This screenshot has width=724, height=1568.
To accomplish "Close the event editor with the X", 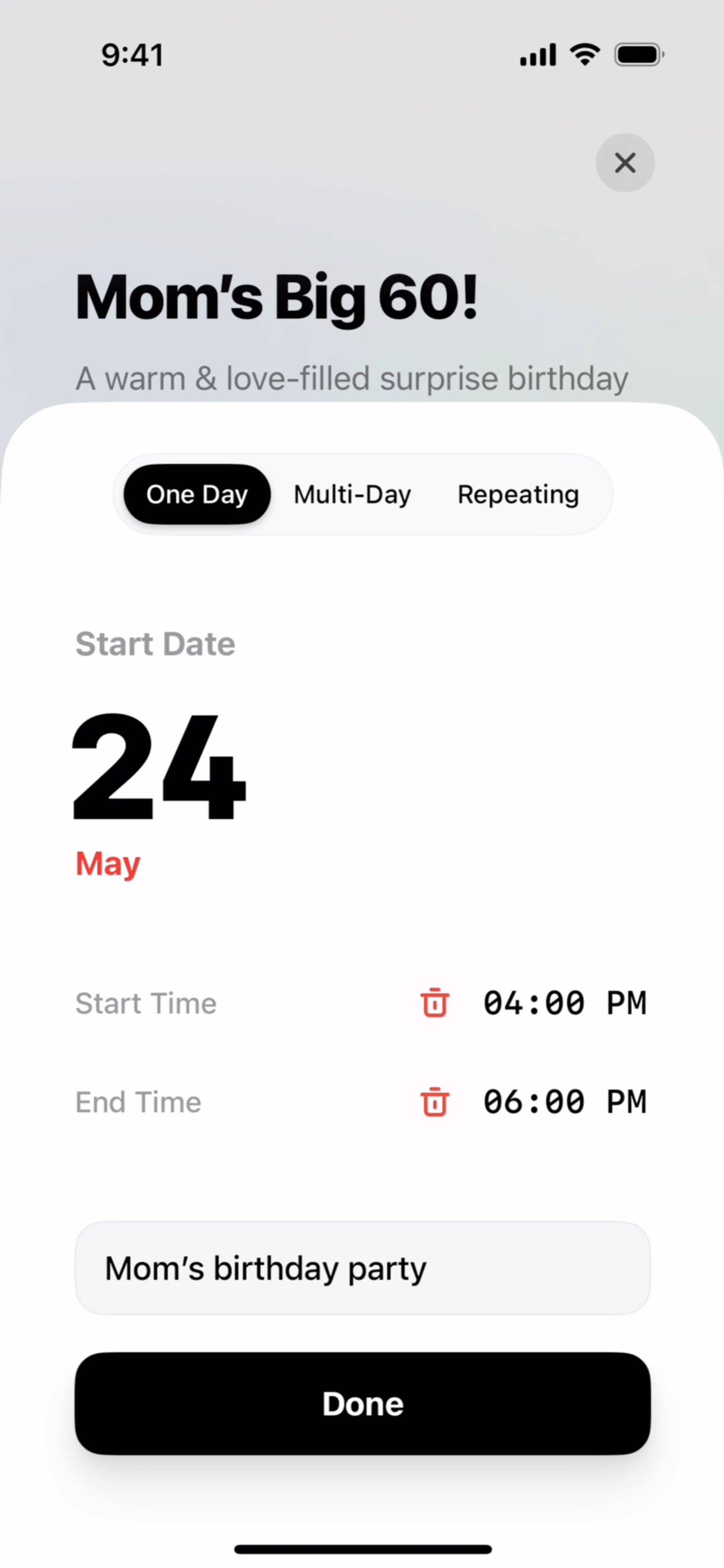I will tap(625, 163).
